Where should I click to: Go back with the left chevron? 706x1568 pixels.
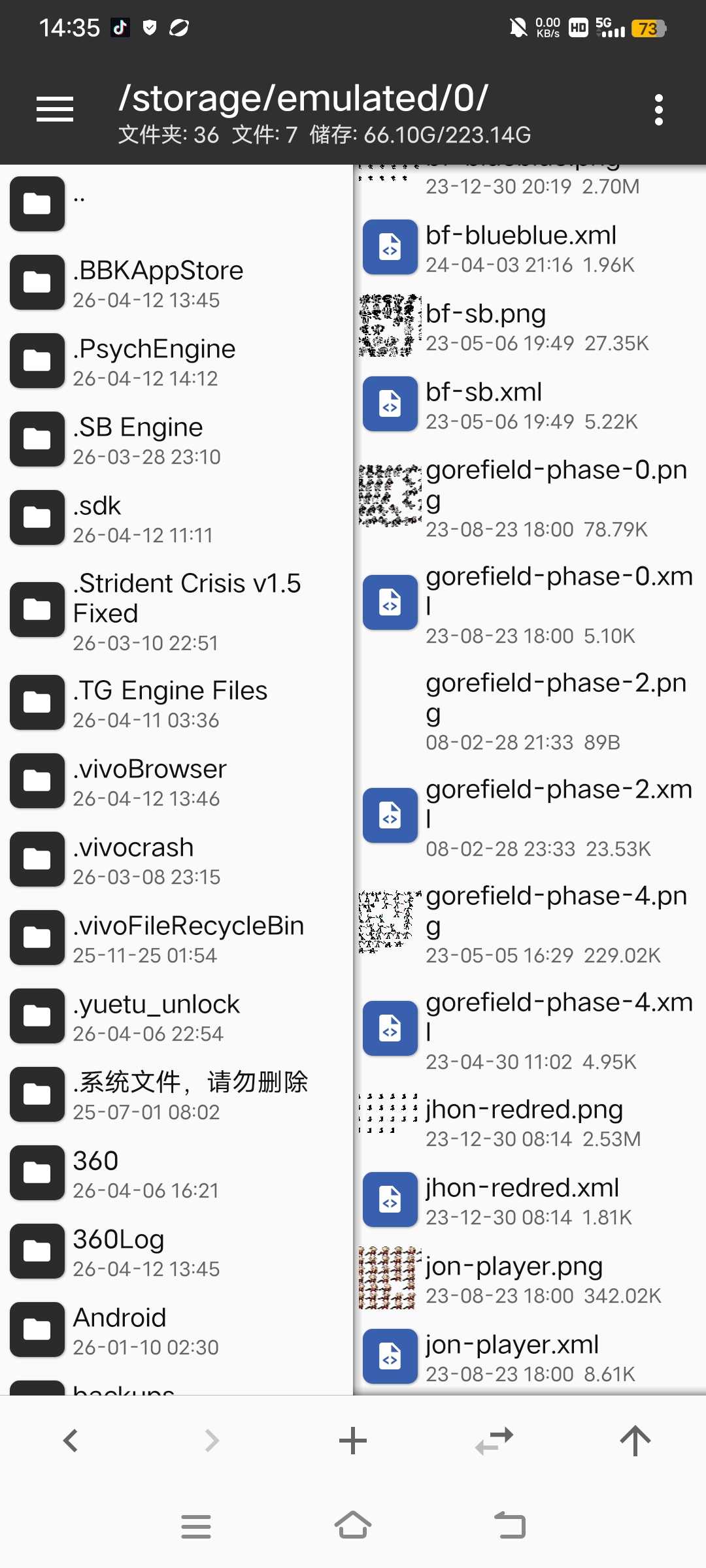tap(71, 1440)
